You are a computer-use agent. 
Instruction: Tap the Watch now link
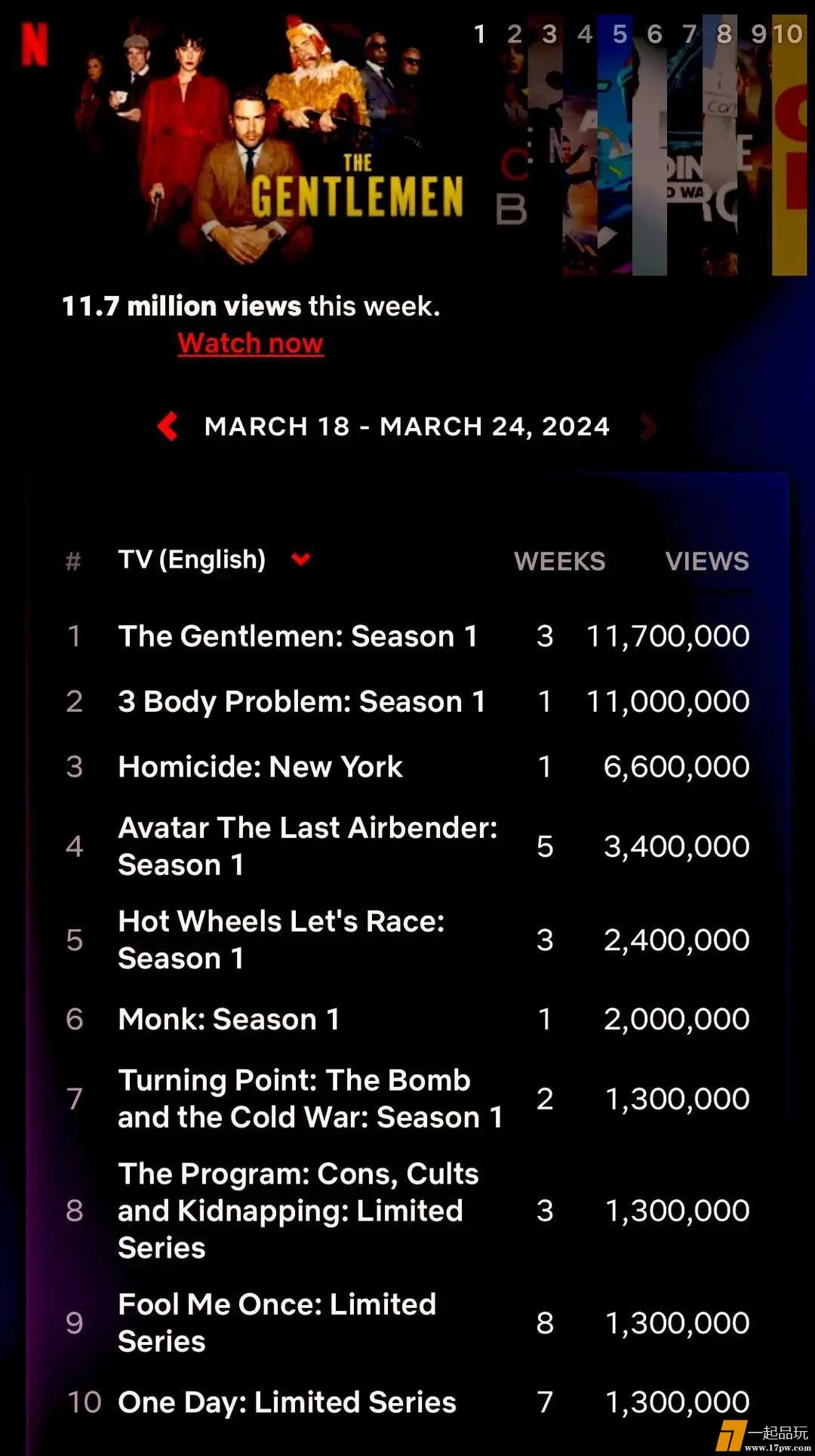point(251,343)
